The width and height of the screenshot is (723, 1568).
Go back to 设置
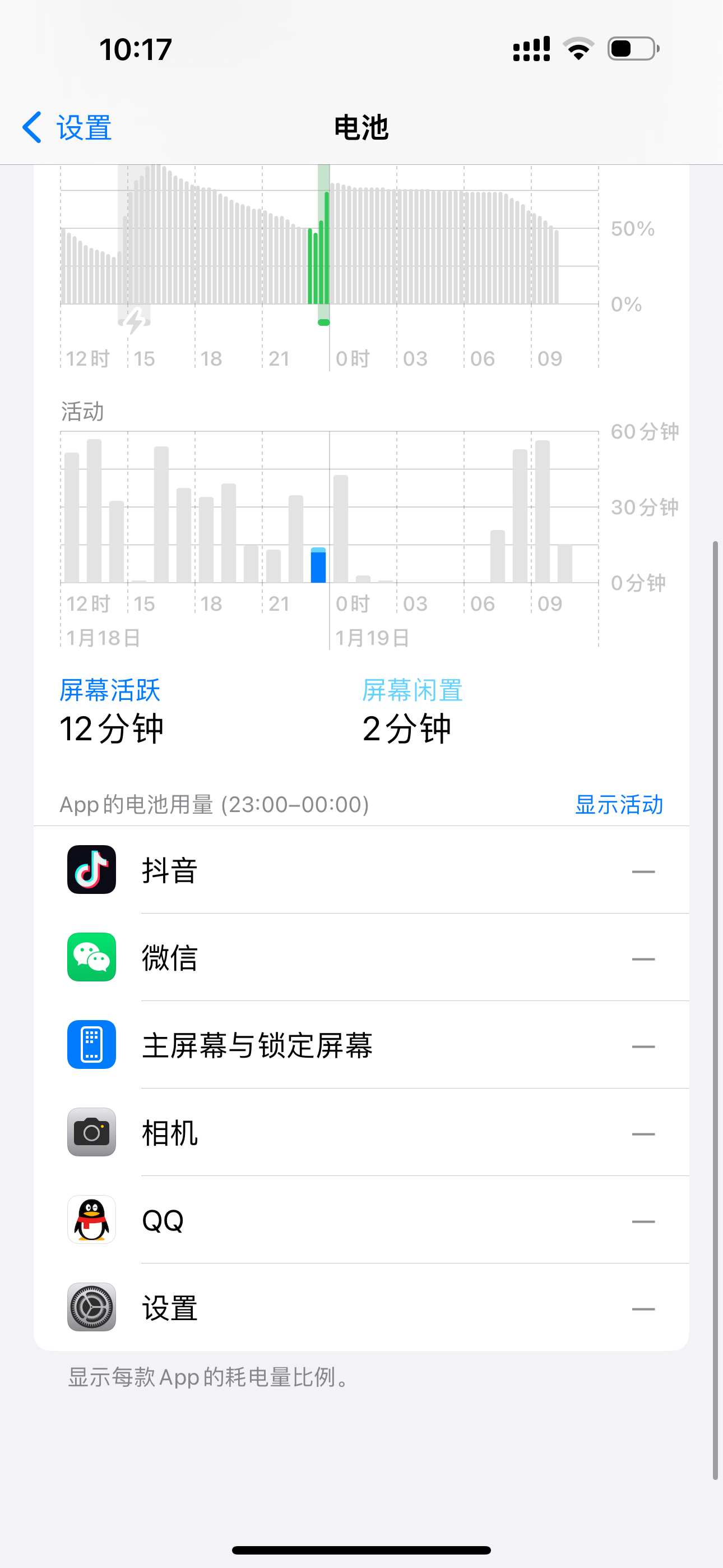(67, 128)
